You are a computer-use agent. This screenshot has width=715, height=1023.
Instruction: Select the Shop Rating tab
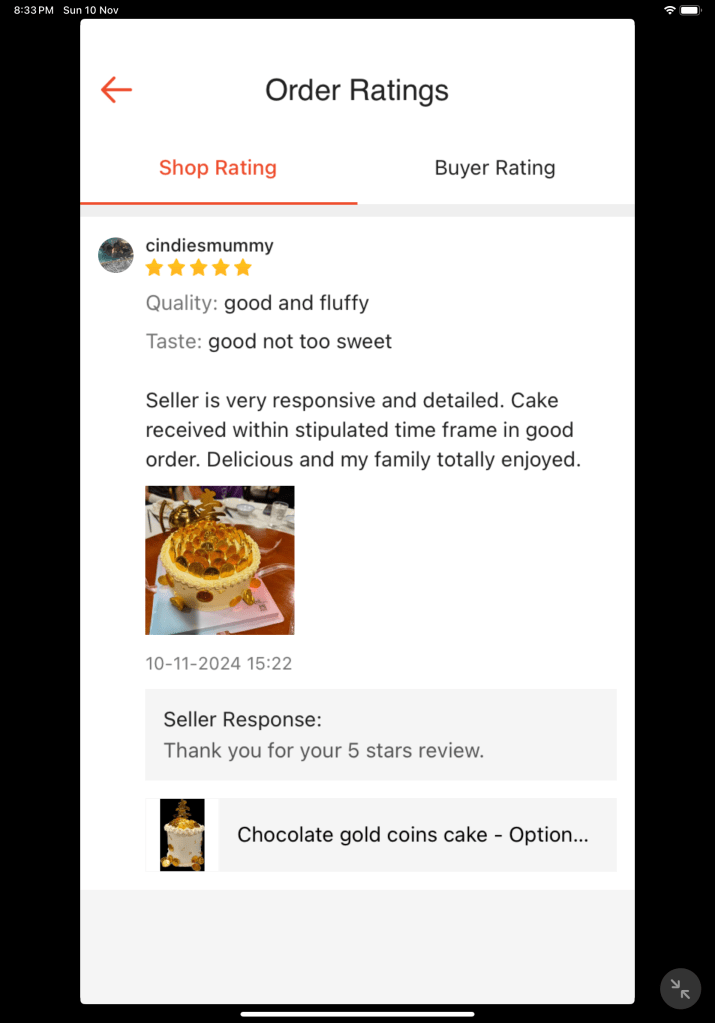click(218, 168)
